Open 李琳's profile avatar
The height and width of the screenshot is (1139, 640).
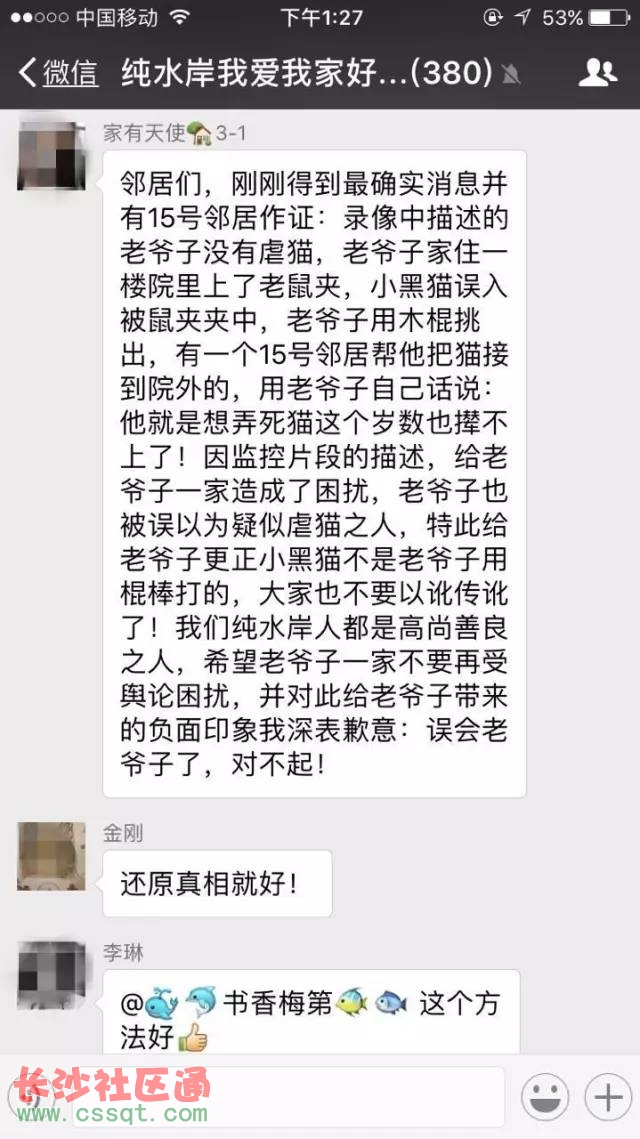pyautogui.click(x=51, y=975)
